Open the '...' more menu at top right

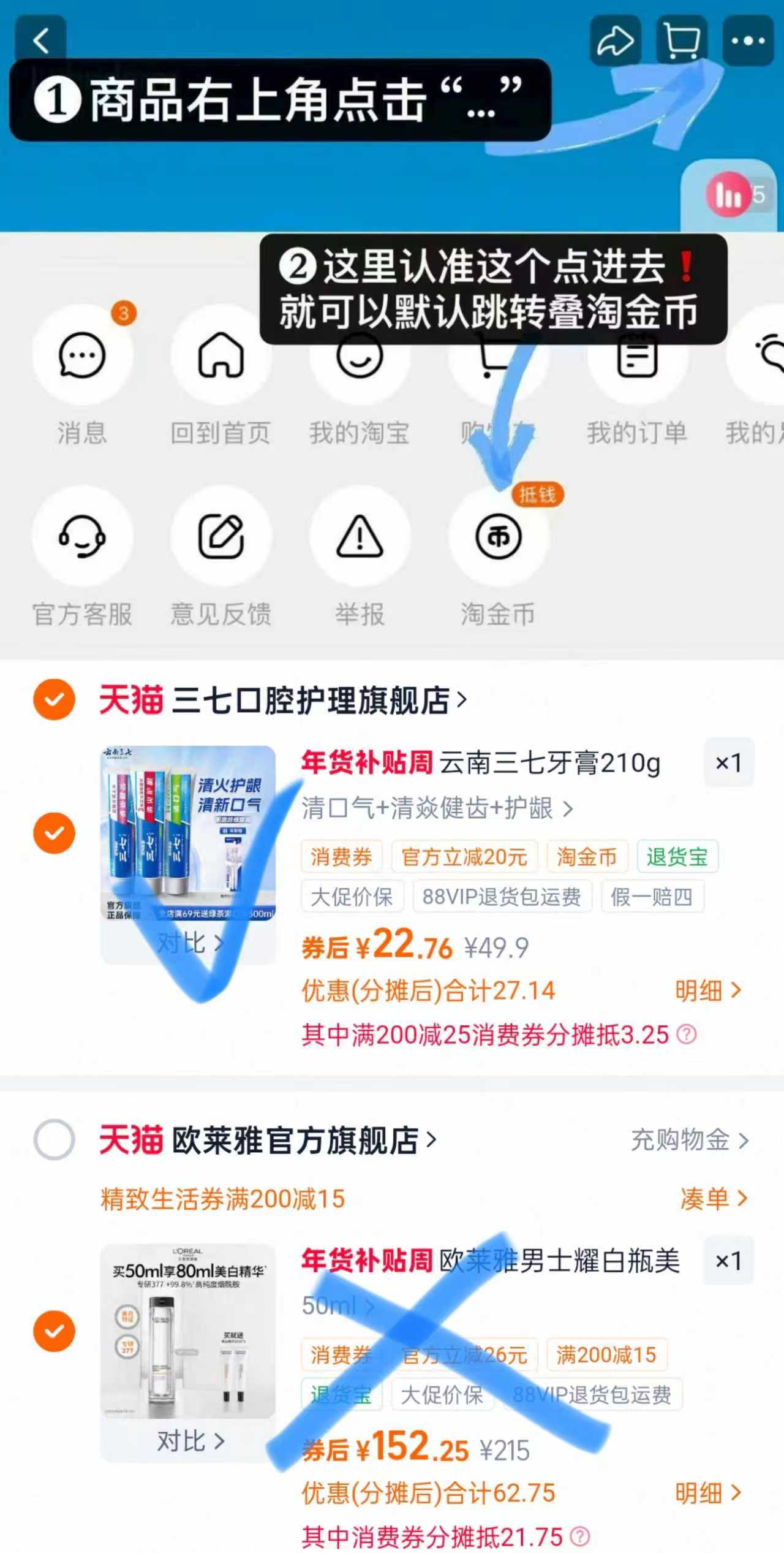[x=746, y=40]
